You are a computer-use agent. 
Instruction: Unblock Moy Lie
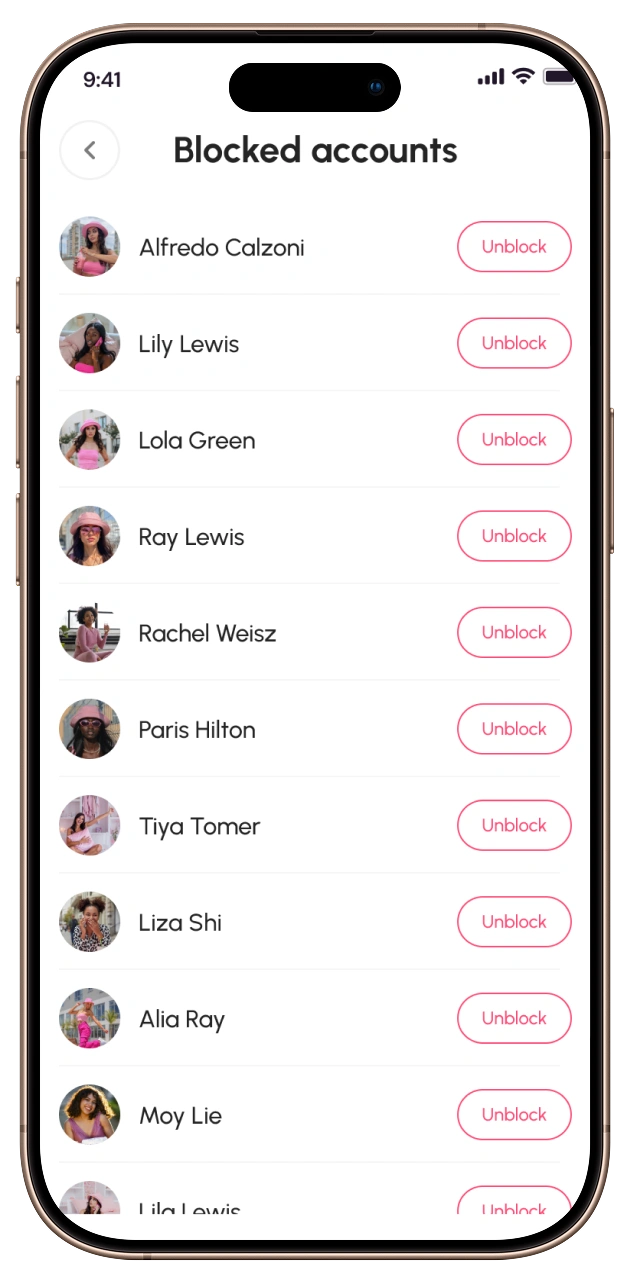(514, 1115)
